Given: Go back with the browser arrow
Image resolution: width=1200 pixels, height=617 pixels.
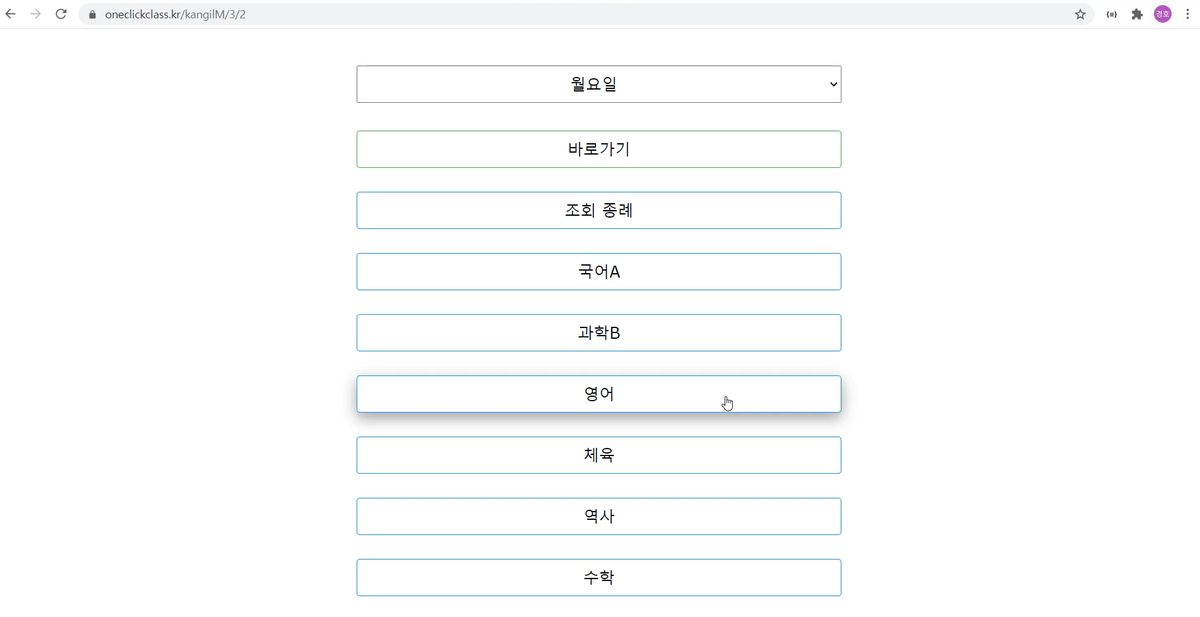Looking at the screenshot, I should [11, 14].
